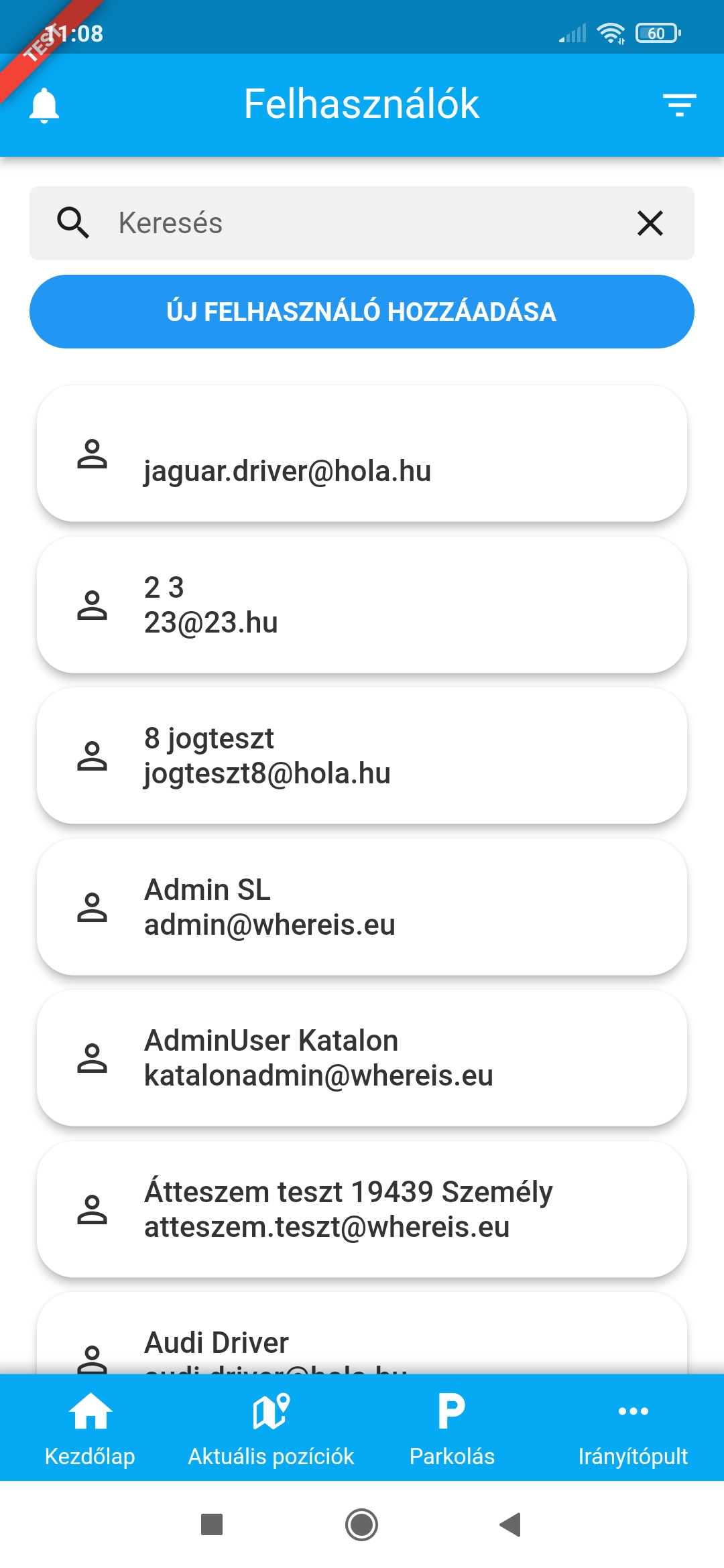Go to the Kezdőlap tab
This screenshot has width=724, height=1568.
(90, 1427)
